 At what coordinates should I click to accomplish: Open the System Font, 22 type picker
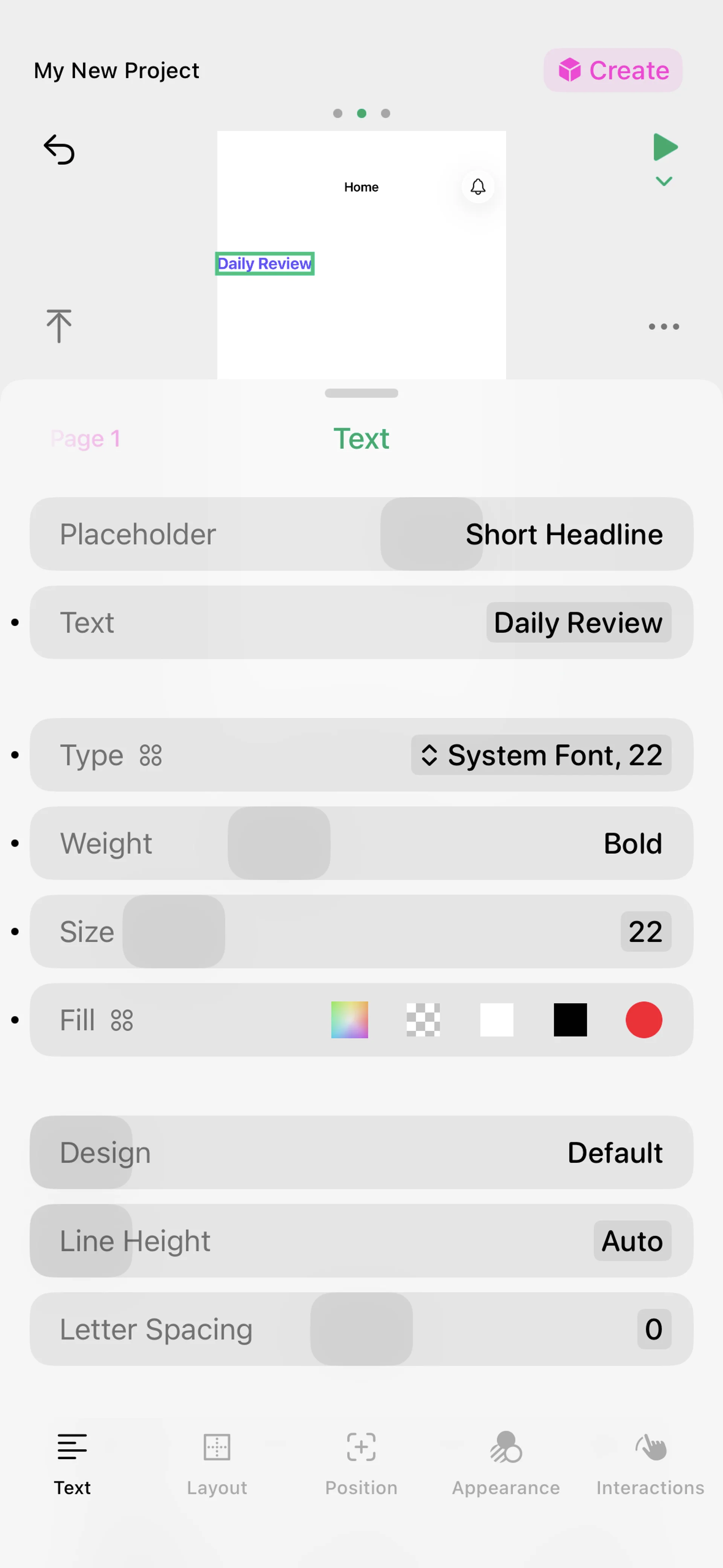541,755
